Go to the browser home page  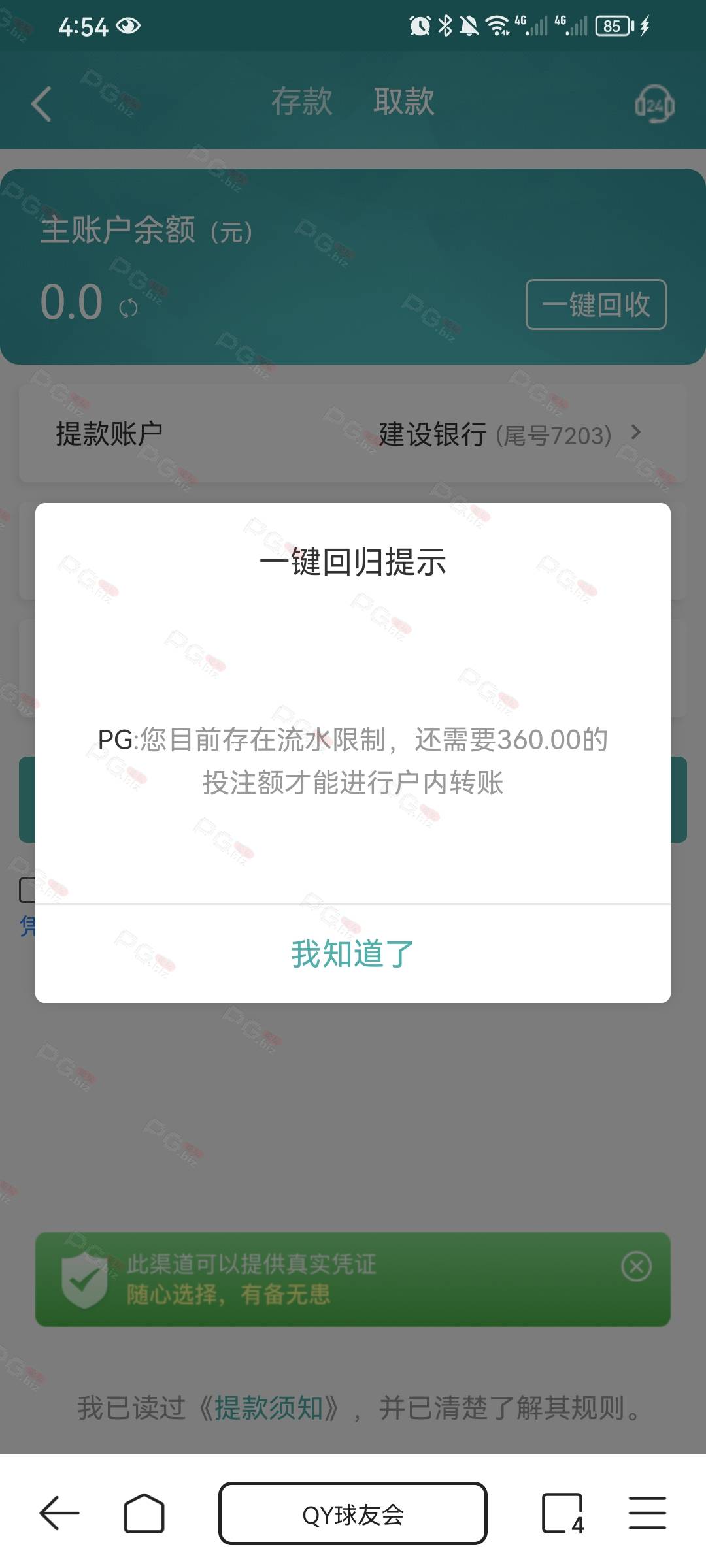(x=144, y=1513)
